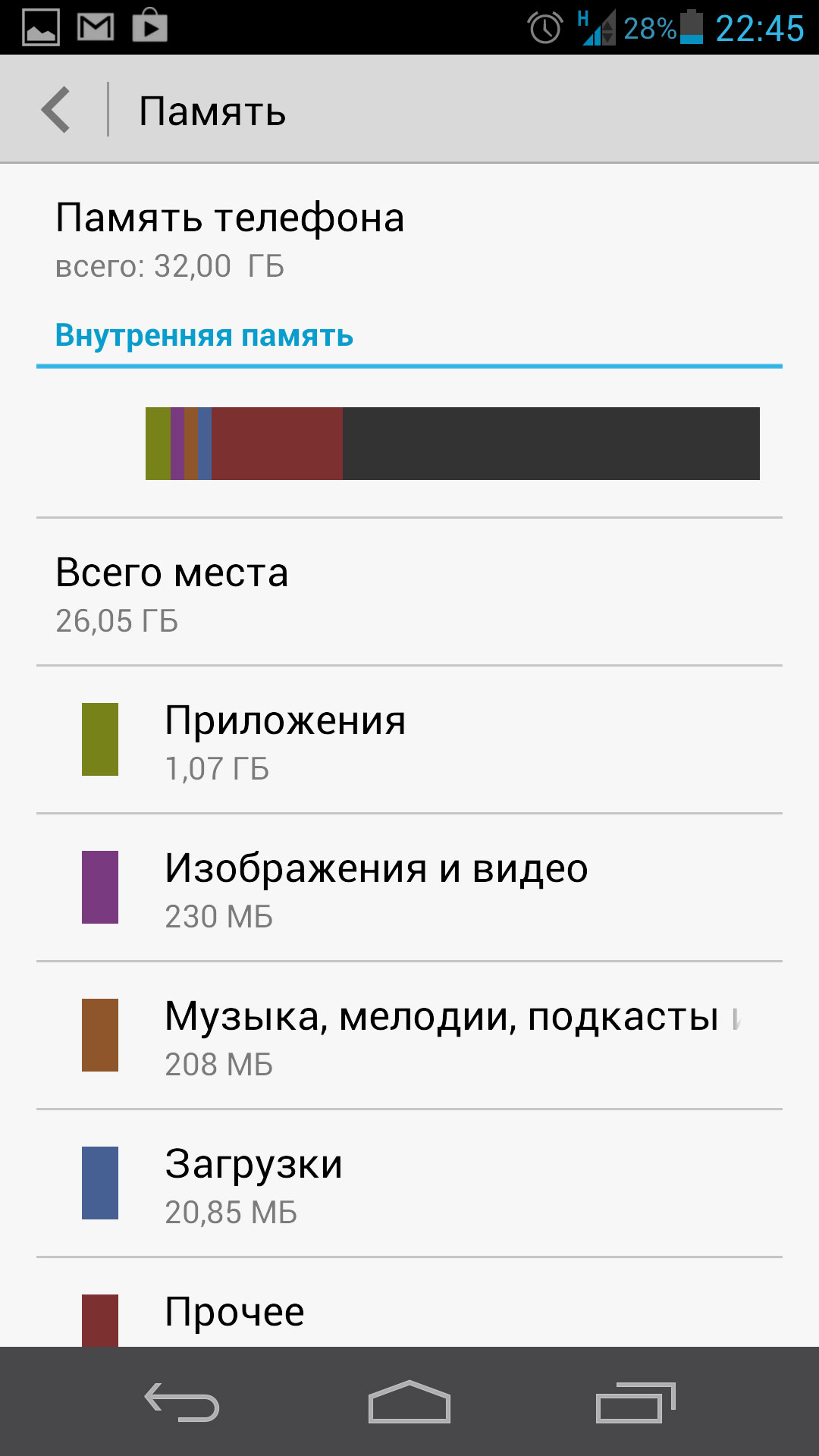The width and height of the screenshot is (819, 1456).
Task: Go back using the Память header arrow
Action: tap(56, 110)
